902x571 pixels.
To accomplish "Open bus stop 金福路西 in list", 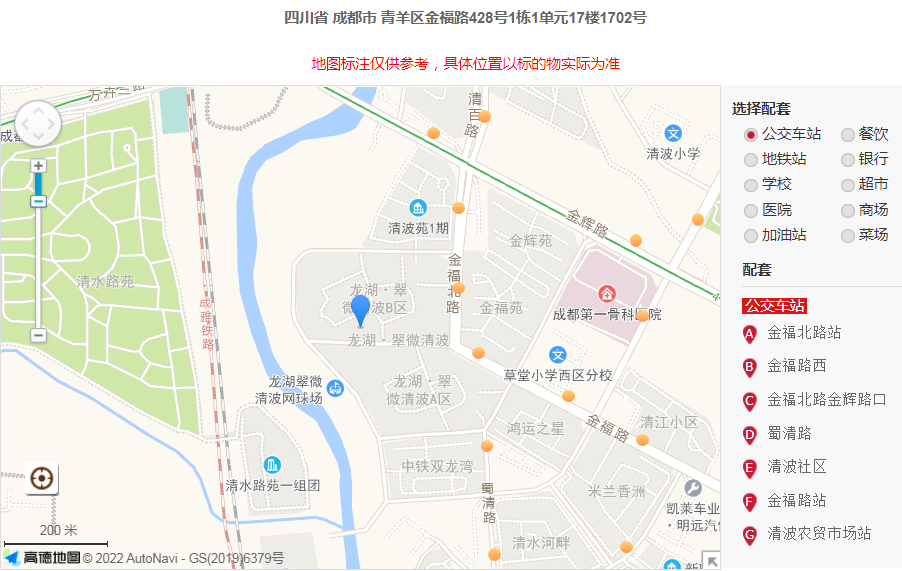I will pos(796,366).
